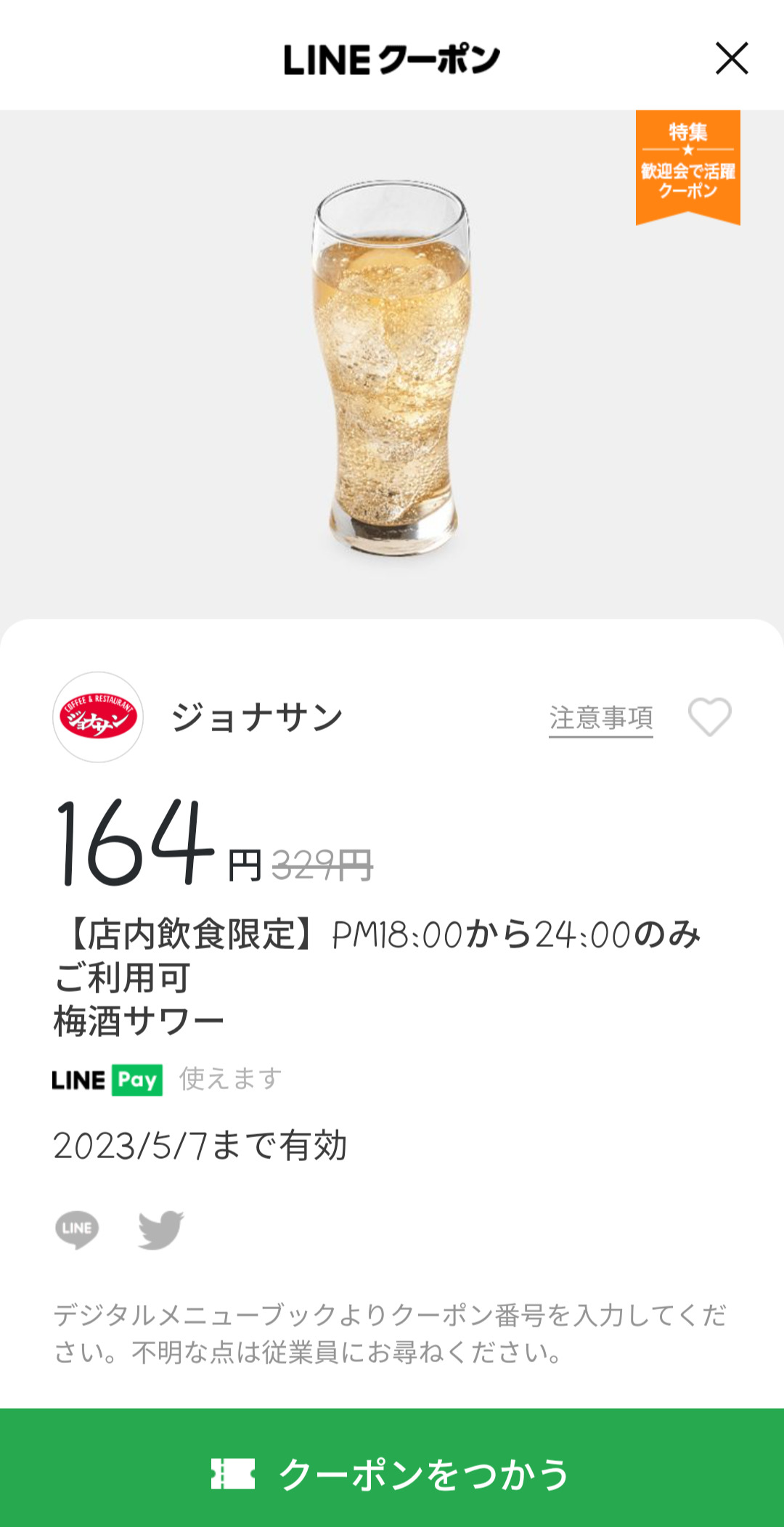The height and width of the screenshot is (1527, 784).
Task: Open the ジョナサン store logo
Action: click(x=98, y=717)
